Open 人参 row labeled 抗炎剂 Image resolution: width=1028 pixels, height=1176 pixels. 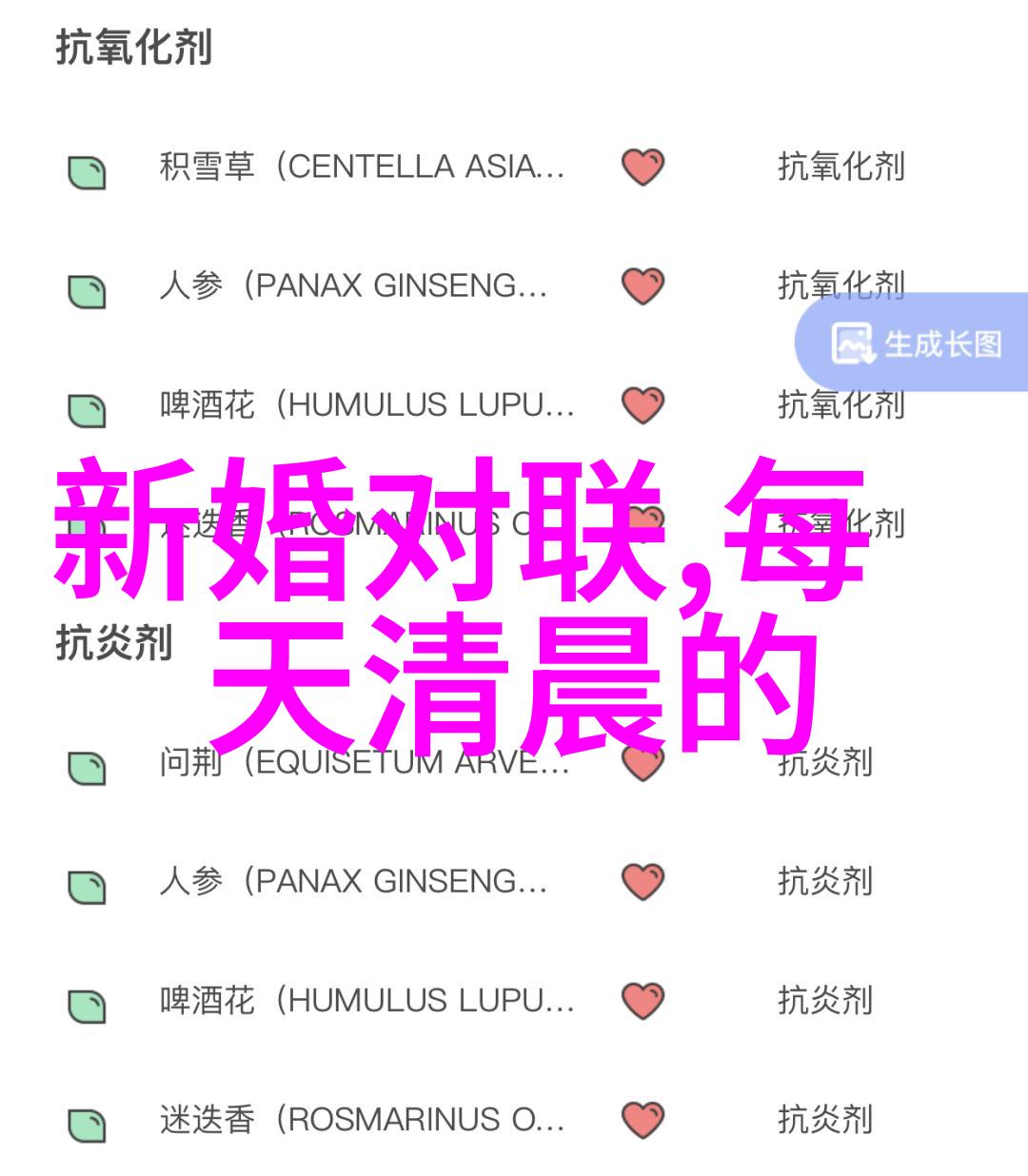click(x=352, y=881)
